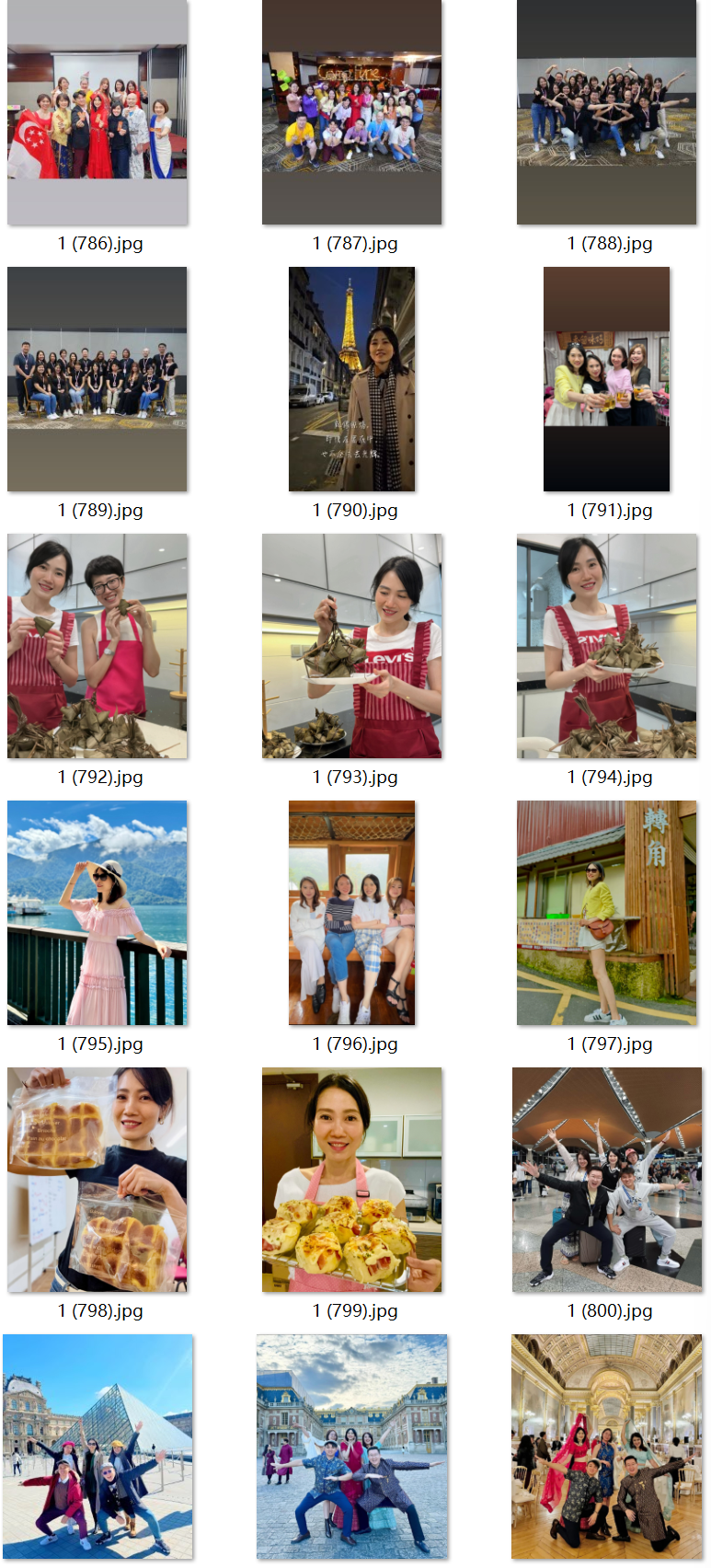The height and width of the screenshot is (1568, 711).
Task: Select thumbnail 1 (796).jpg
Action: (x=352, y=913)
